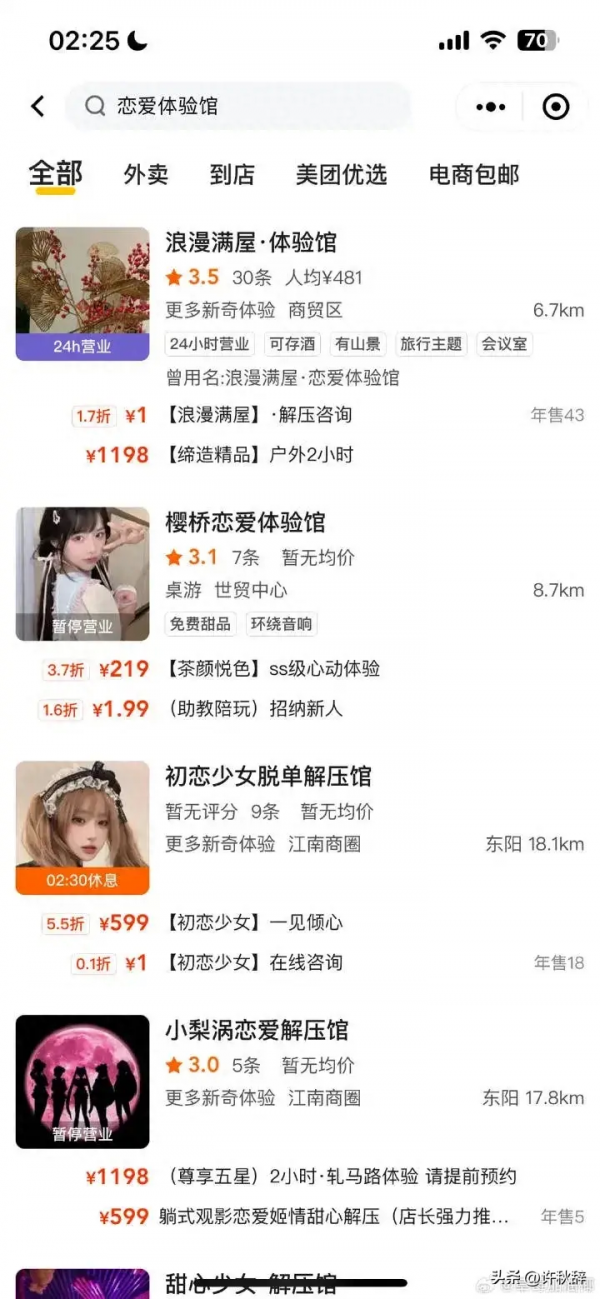Screen dimensions: 600x1299
Task: Open the 美团优选 tab
Action: tap(341, 174)
